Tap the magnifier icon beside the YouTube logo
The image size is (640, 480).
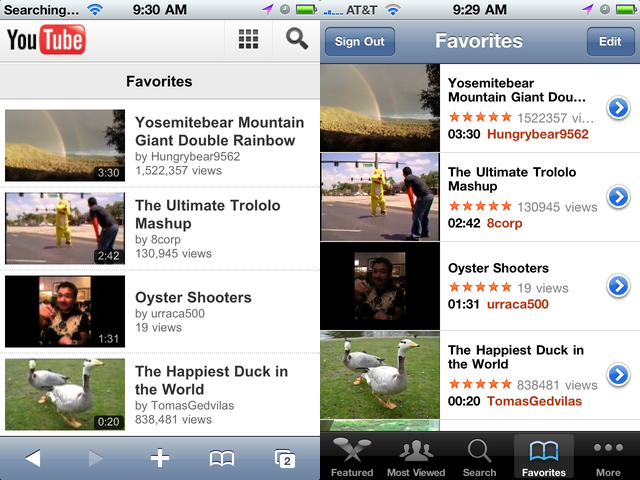click(x=296, y=39)
